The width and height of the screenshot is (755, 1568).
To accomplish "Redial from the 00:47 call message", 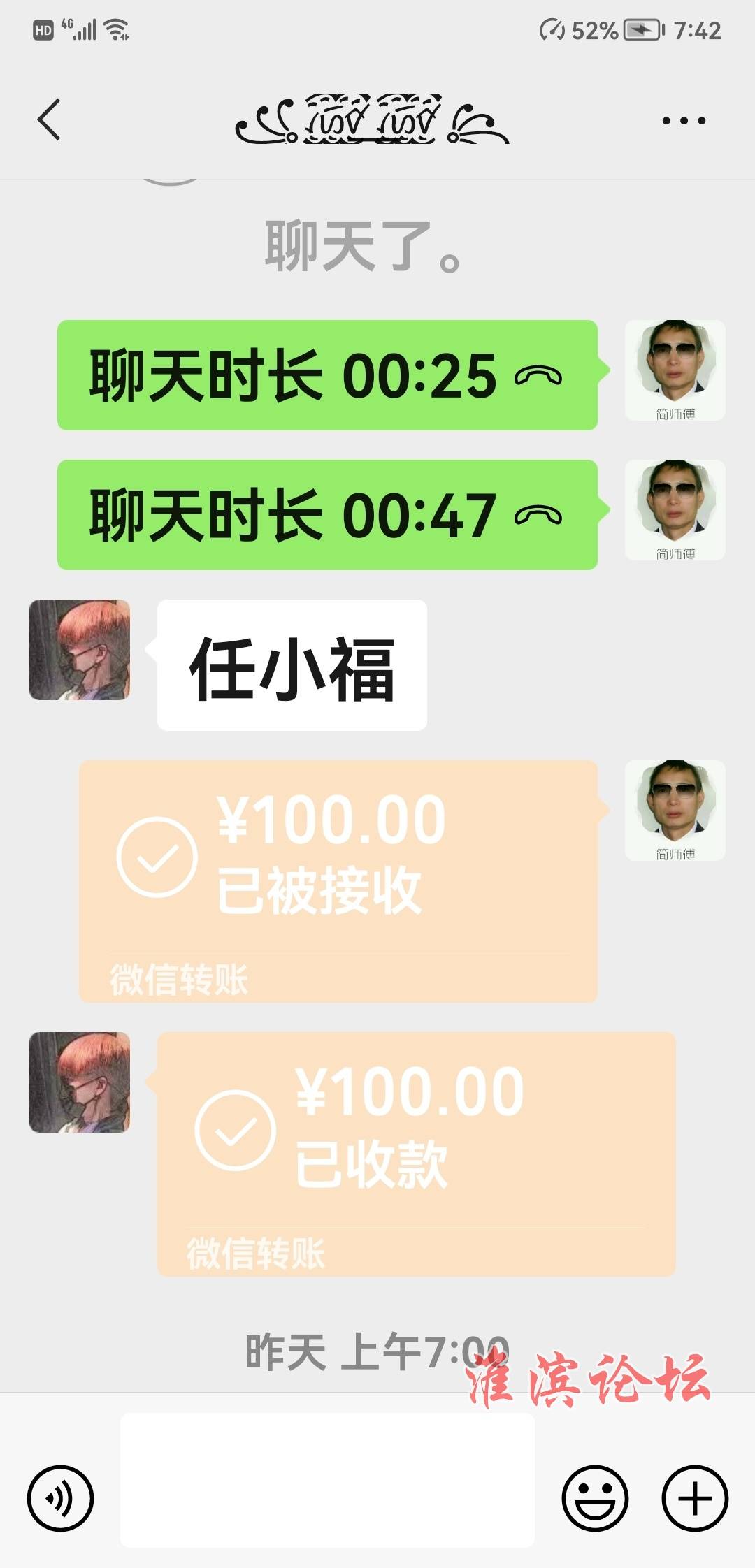I will 327,515.
